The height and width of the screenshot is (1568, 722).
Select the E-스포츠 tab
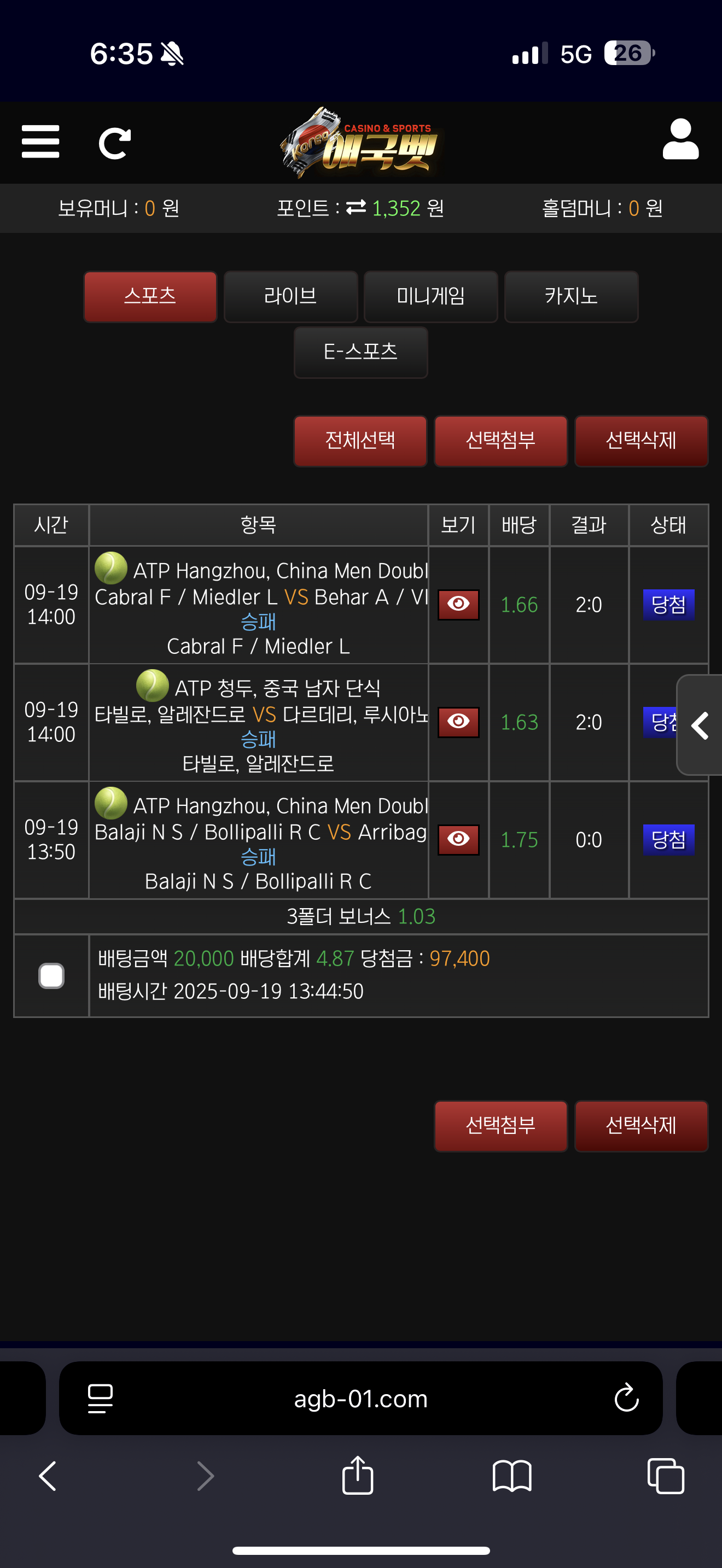tap(360, 353)
